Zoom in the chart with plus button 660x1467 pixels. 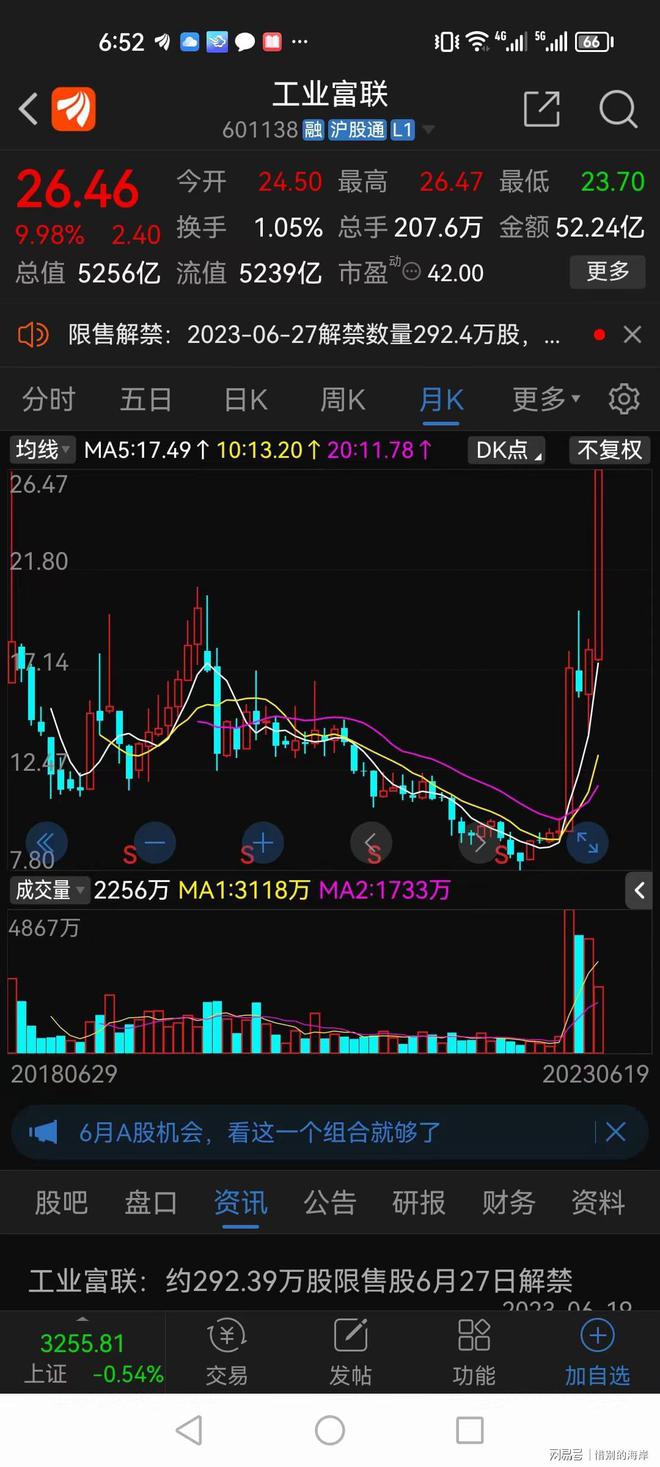point(262,843)
